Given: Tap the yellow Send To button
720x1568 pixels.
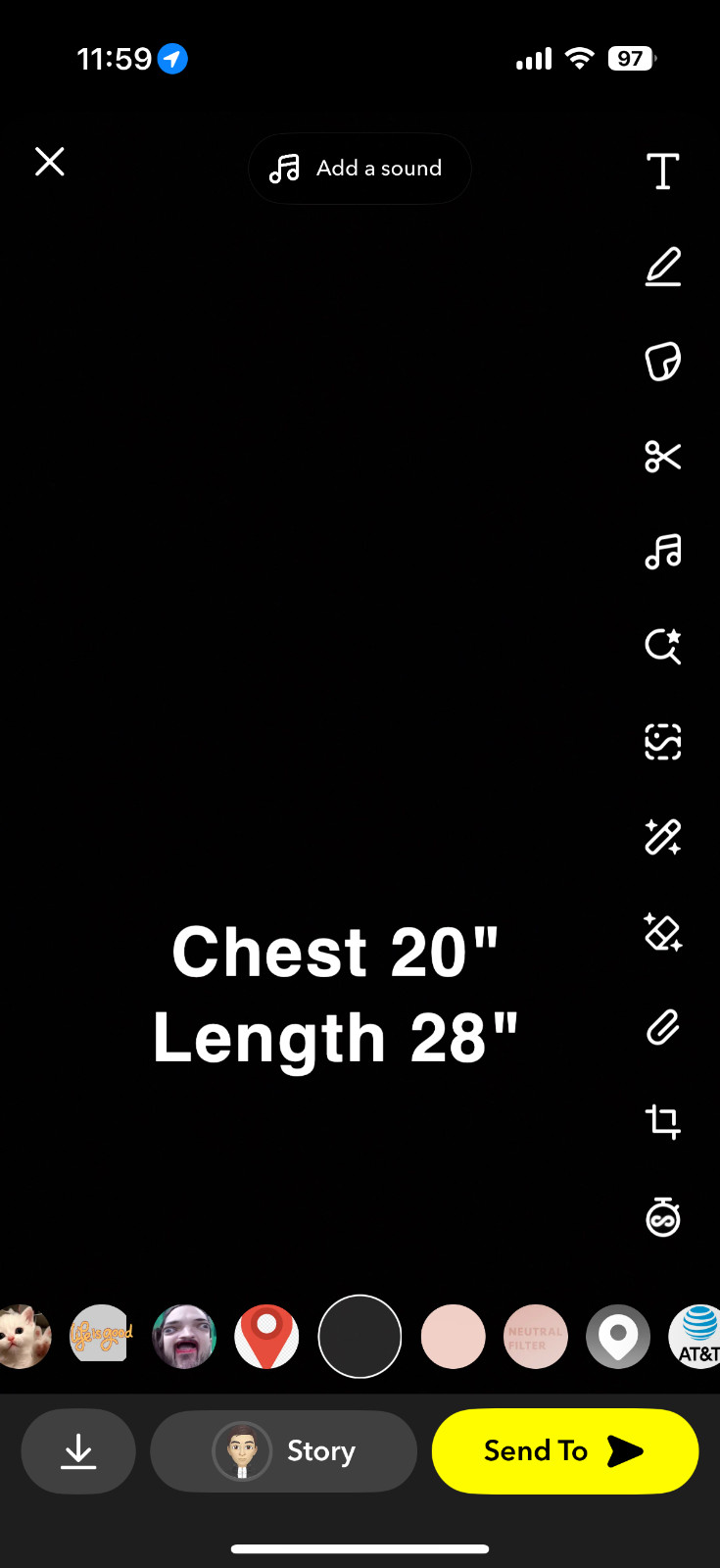Looking at the screenshot, I should (565, 1451).
